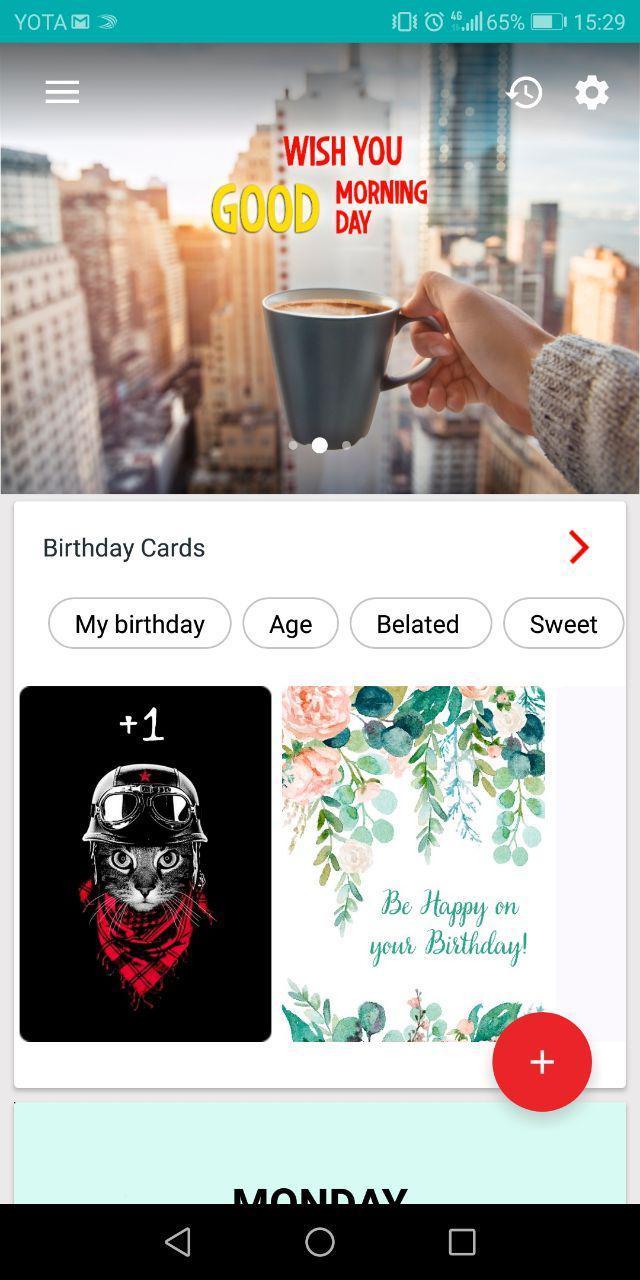Select the My birthday chip
Screen dimensions: 640x1280
click(x=140, y=623)
